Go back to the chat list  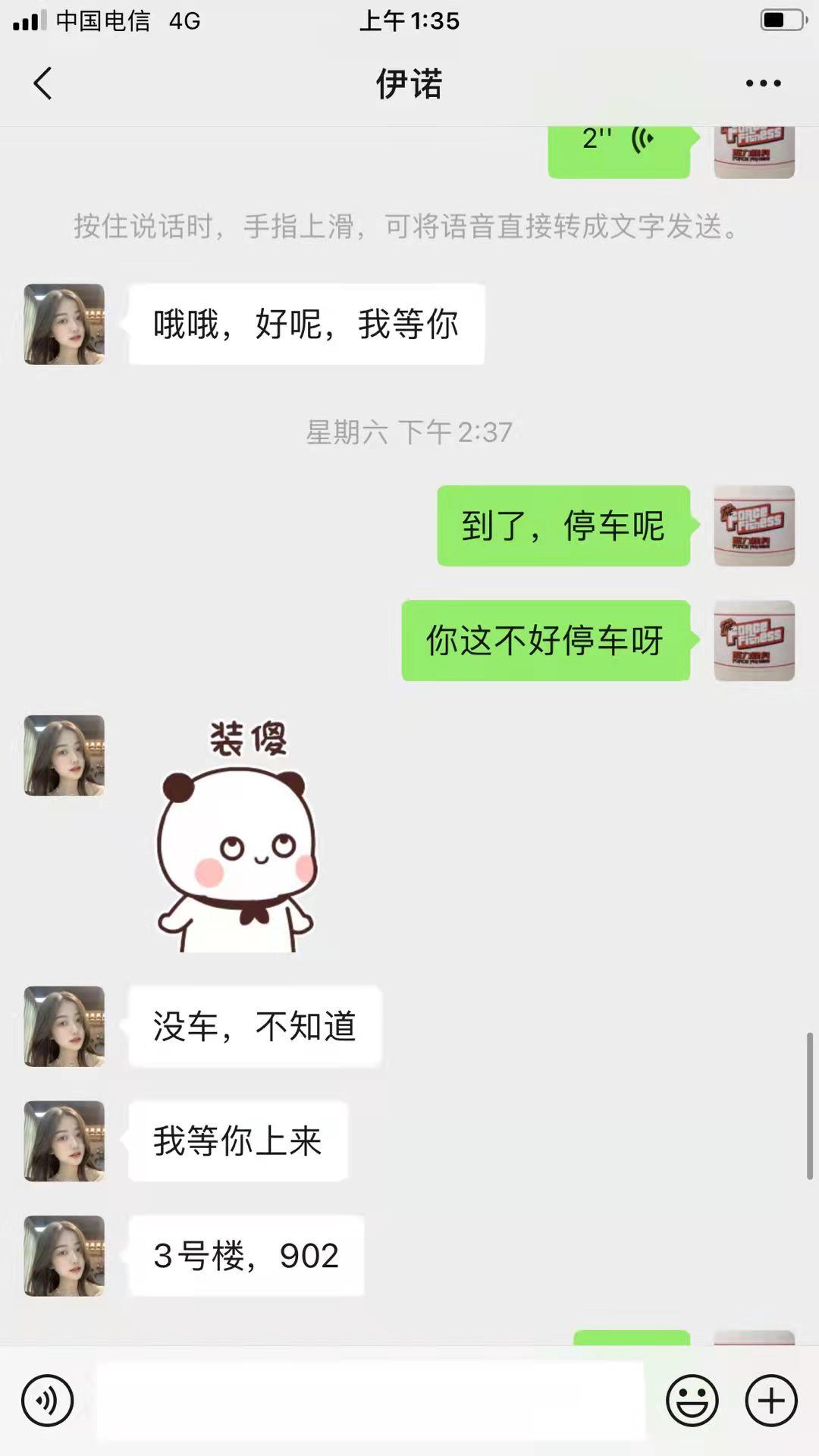pyautogui.click(x=43, y=83)
